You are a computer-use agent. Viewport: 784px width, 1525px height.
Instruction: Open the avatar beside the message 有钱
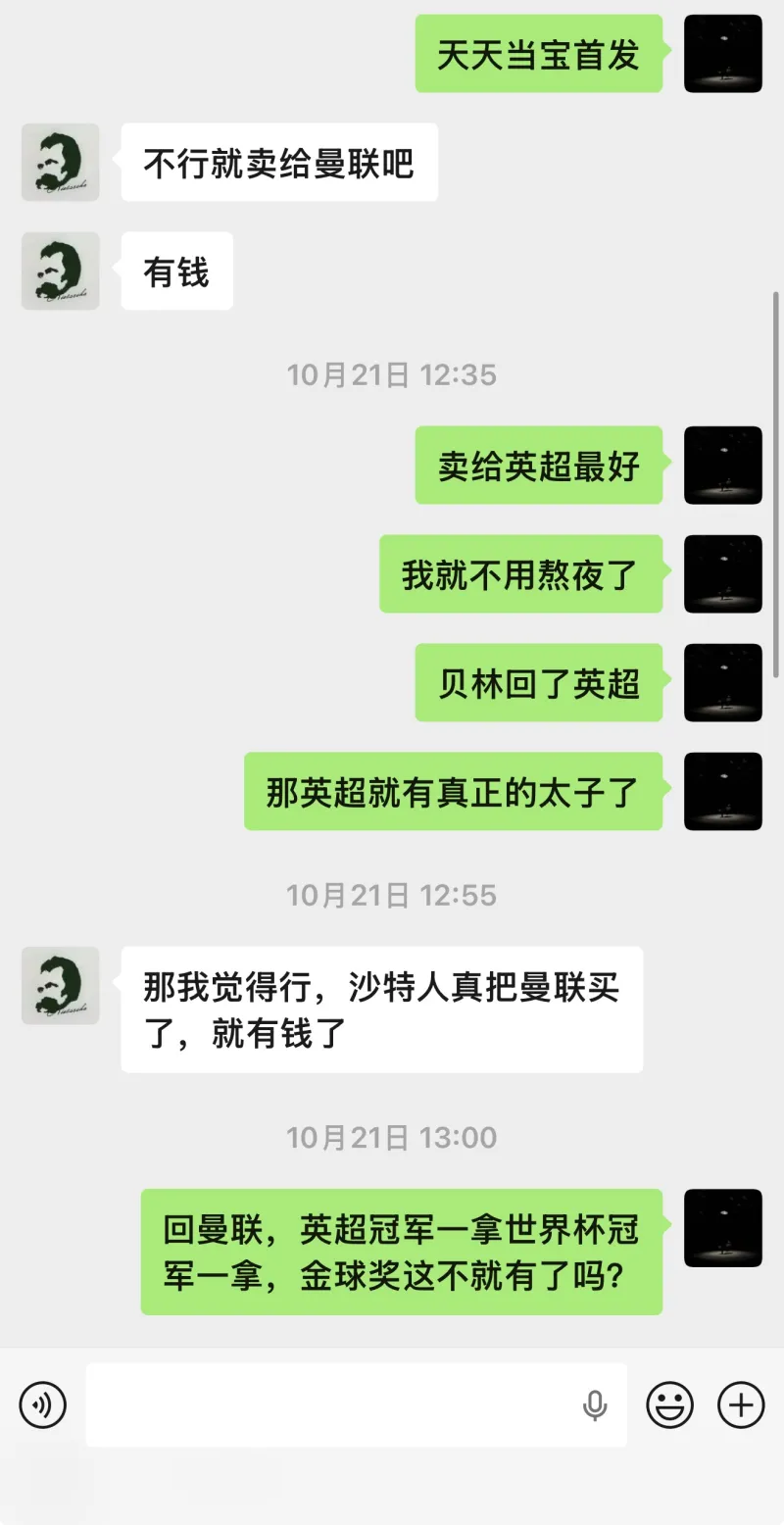pyautogui.click(x=61, y=271)
